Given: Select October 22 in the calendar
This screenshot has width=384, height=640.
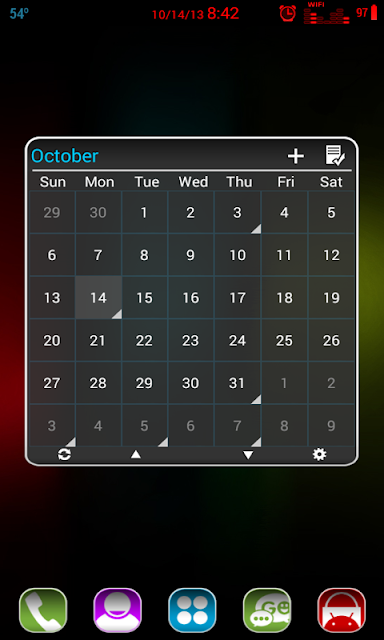Looking at the screenshot, I should coord(144,340).
